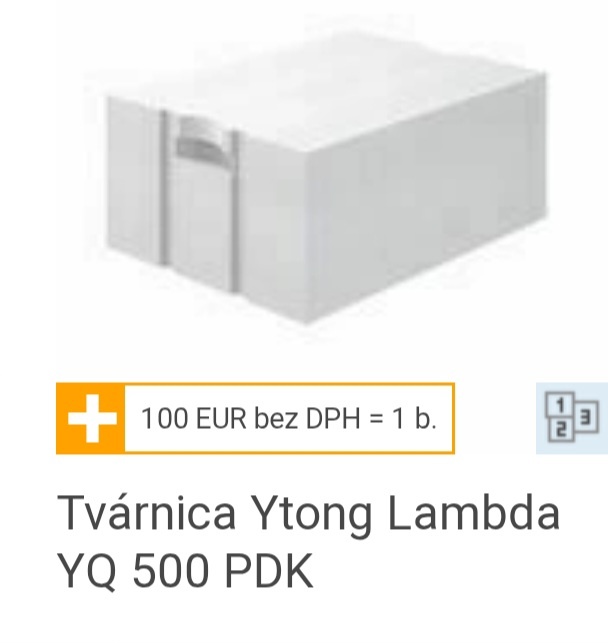Tap the 100 EUR bez DPH points badge

256,418
